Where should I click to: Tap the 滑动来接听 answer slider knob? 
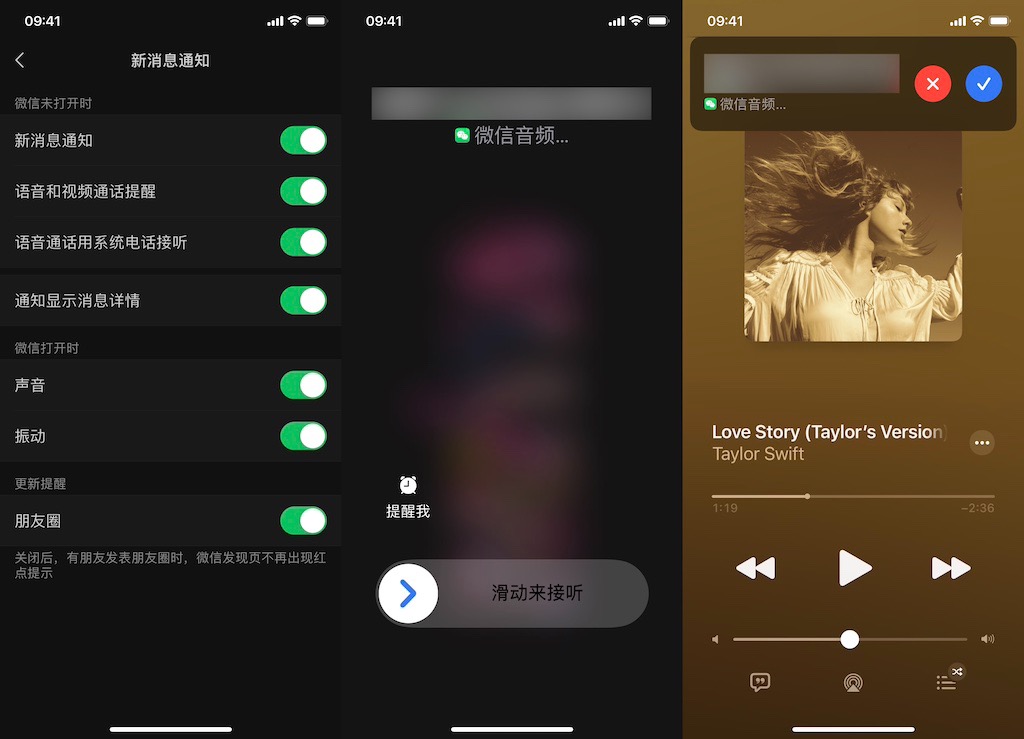point(408,593)
